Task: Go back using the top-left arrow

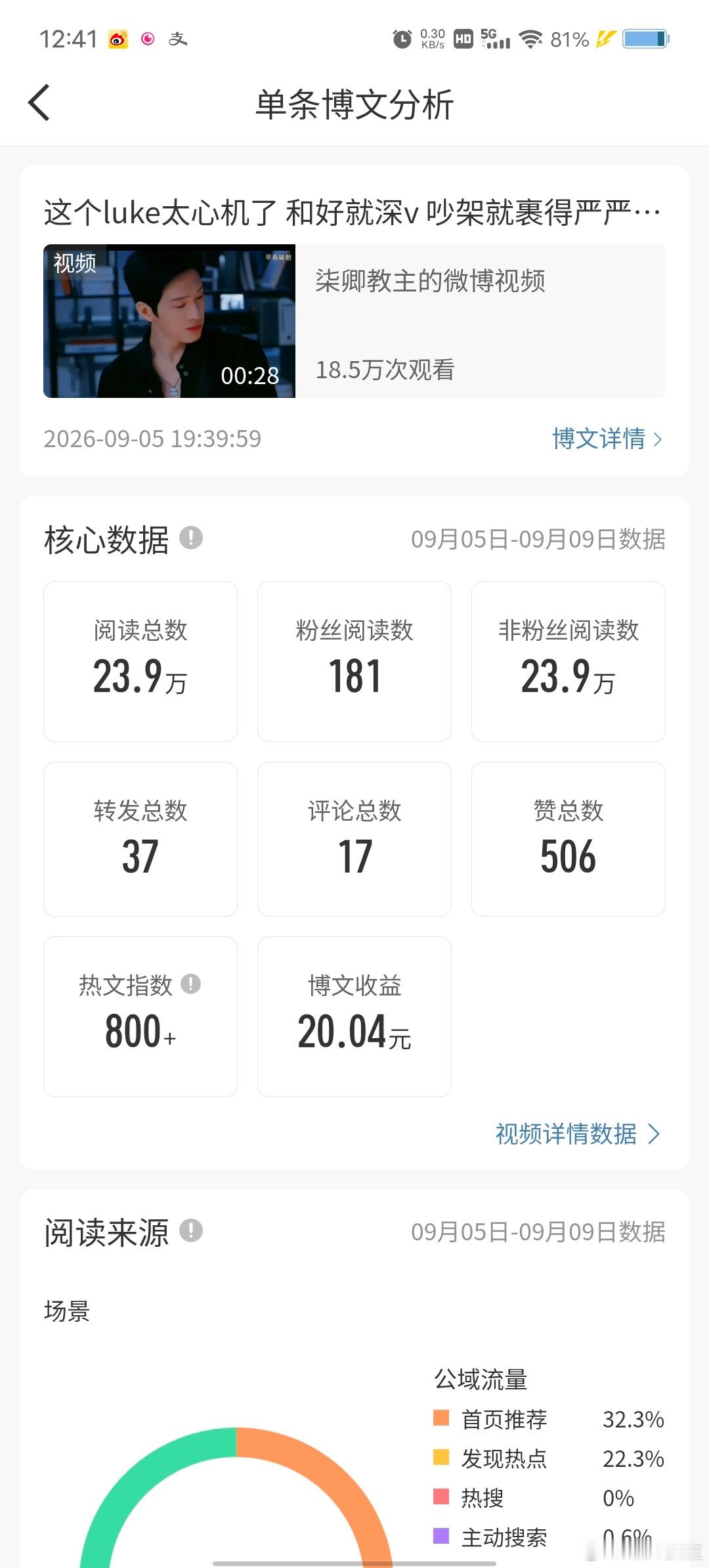Action: (39, 103)
